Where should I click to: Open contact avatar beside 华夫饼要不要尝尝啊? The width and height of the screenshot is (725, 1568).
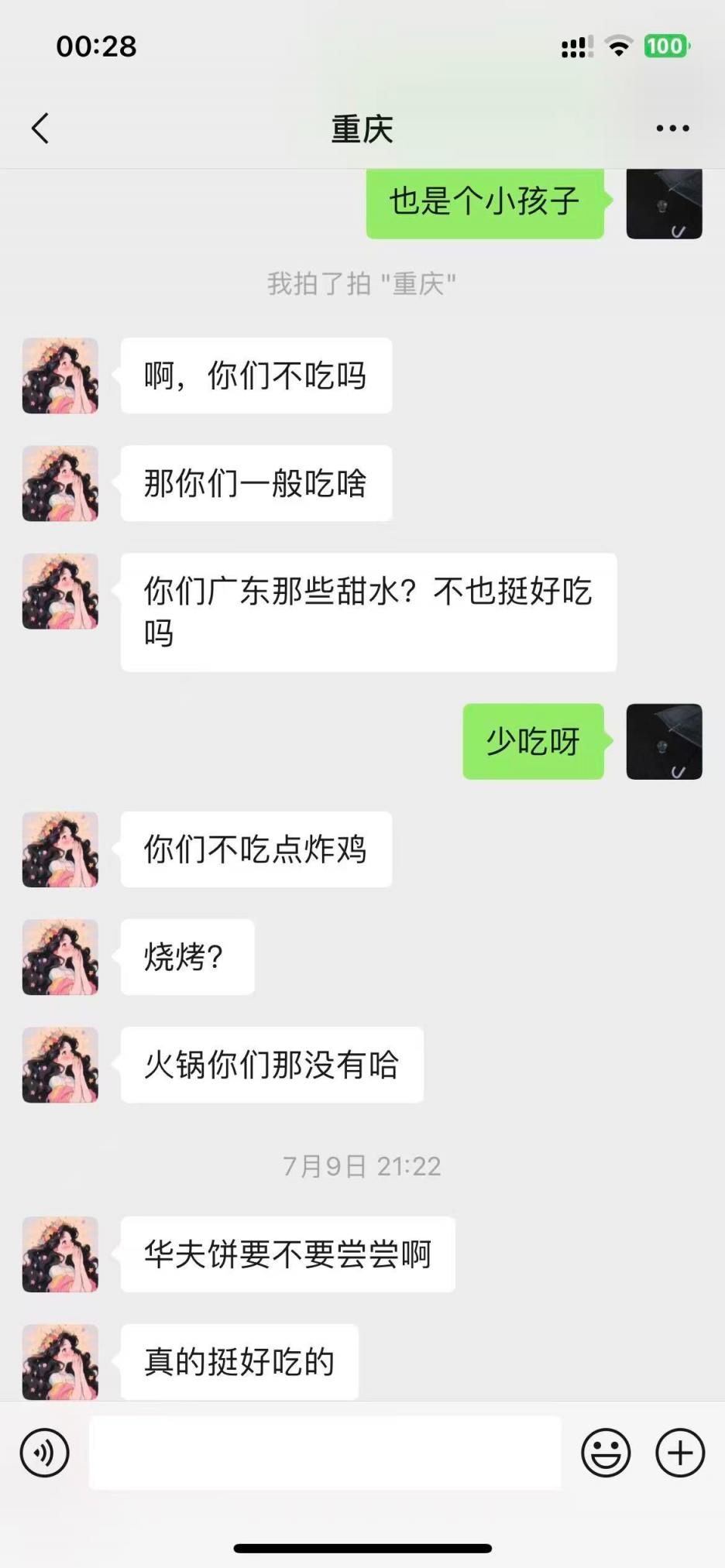(60, 1254)
